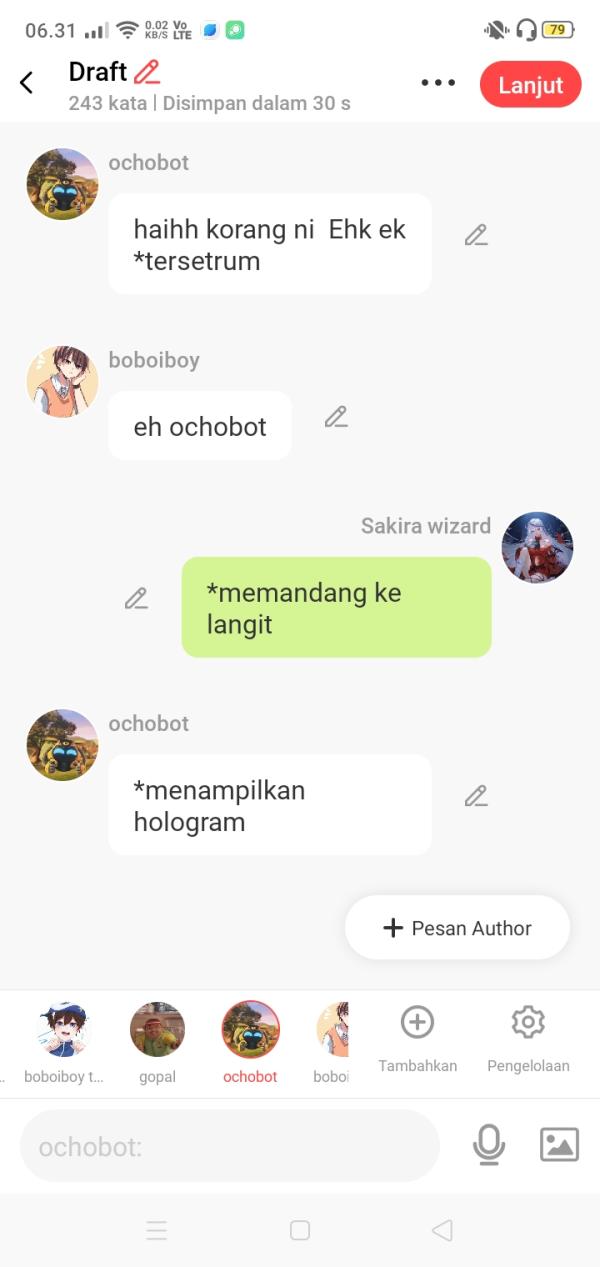
Task: Open the three-dot overflow menu
Action: [438, 83]
